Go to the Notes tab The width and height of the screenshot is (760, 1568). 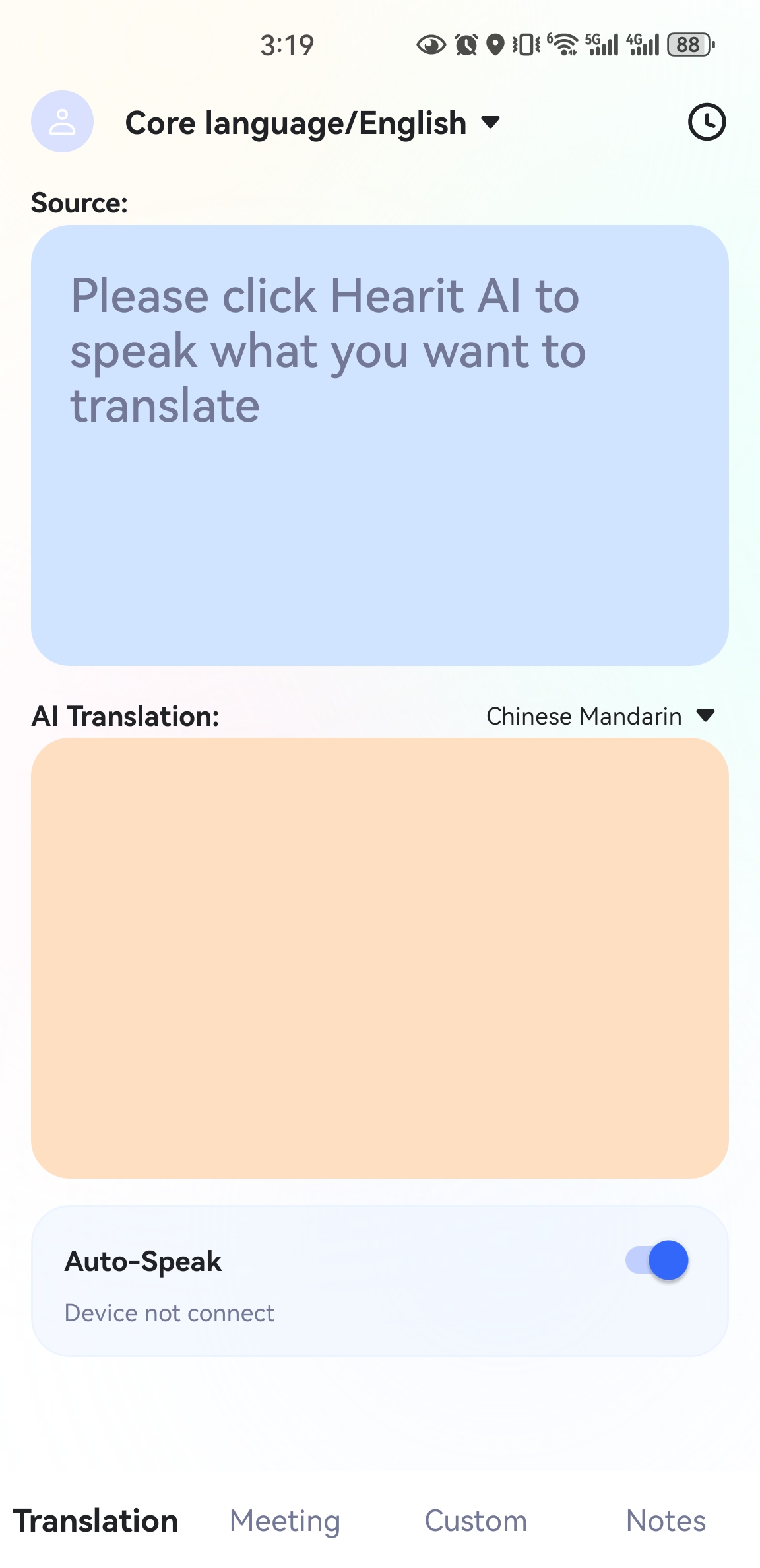(x=666, y=1520)
